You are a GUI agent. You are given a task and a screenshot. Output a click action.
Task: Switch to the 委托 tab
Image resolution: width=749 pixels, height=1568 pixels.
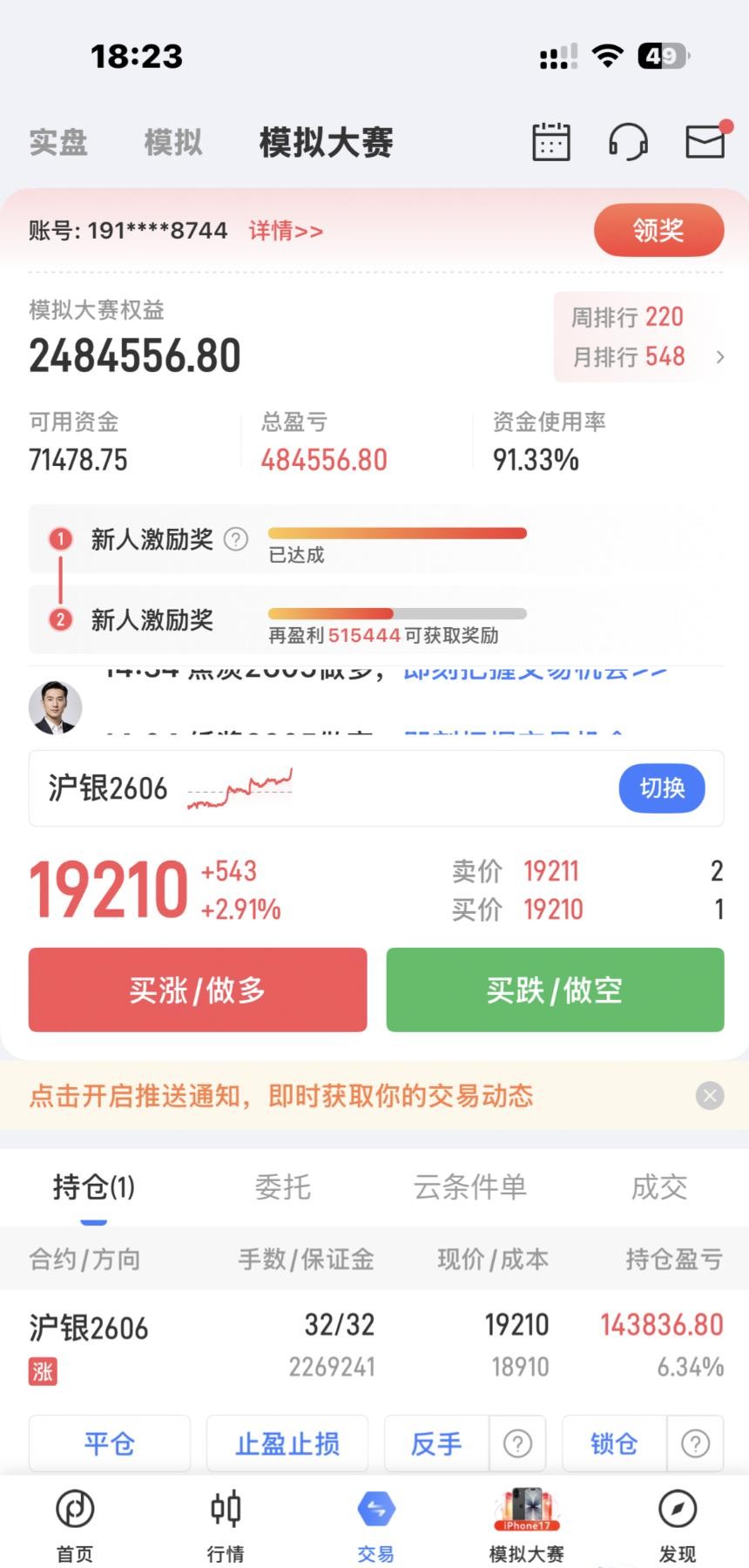282,1186
